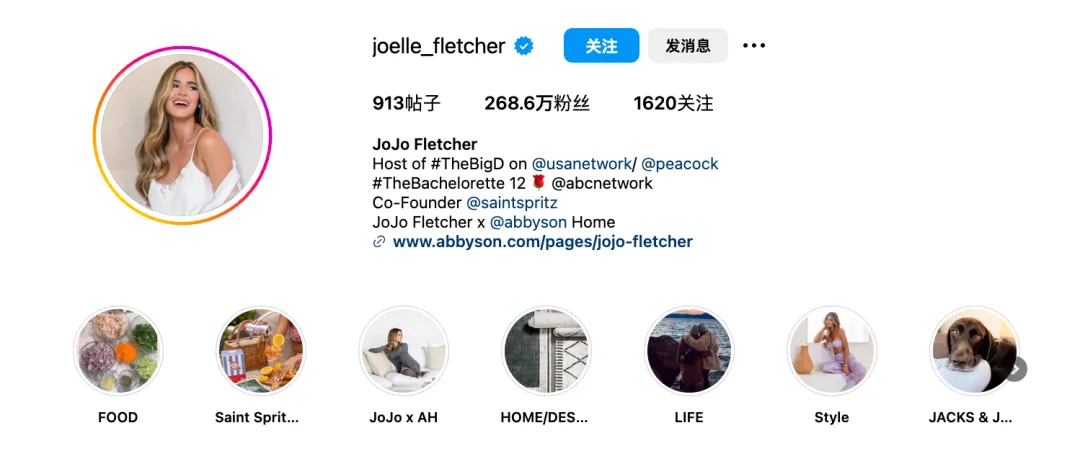Open the @peacock profile link
This screenshot has height=464, width=1080.
coord(680,164)
